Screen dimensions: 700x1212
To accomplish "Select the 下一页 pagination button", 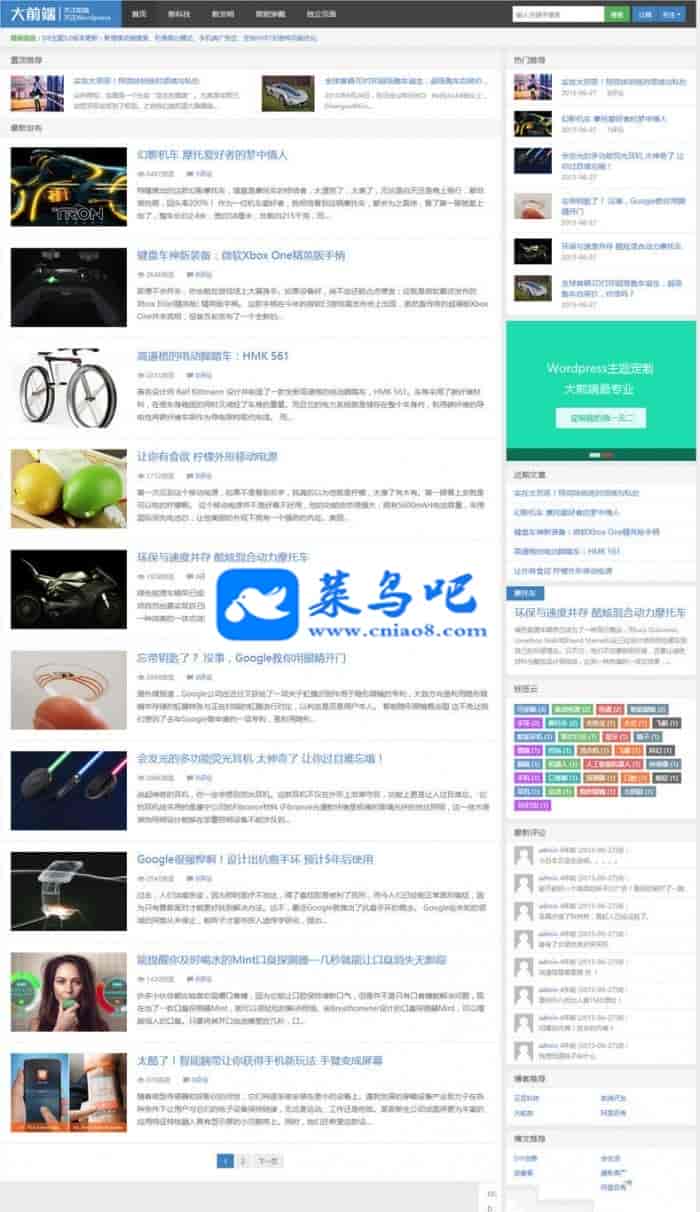I will [265, 1161].
